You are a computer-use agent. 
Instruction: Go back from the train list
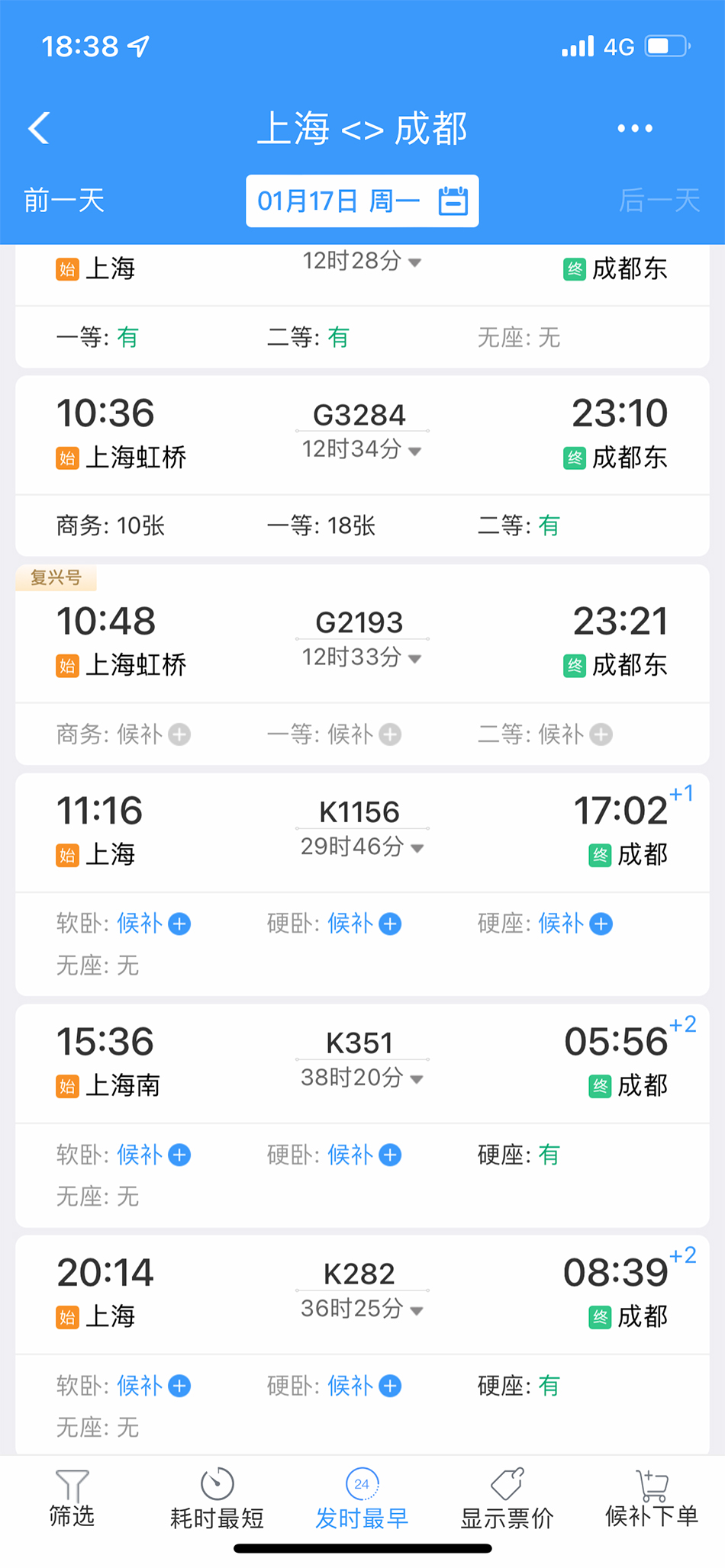[x=40, y=128]
